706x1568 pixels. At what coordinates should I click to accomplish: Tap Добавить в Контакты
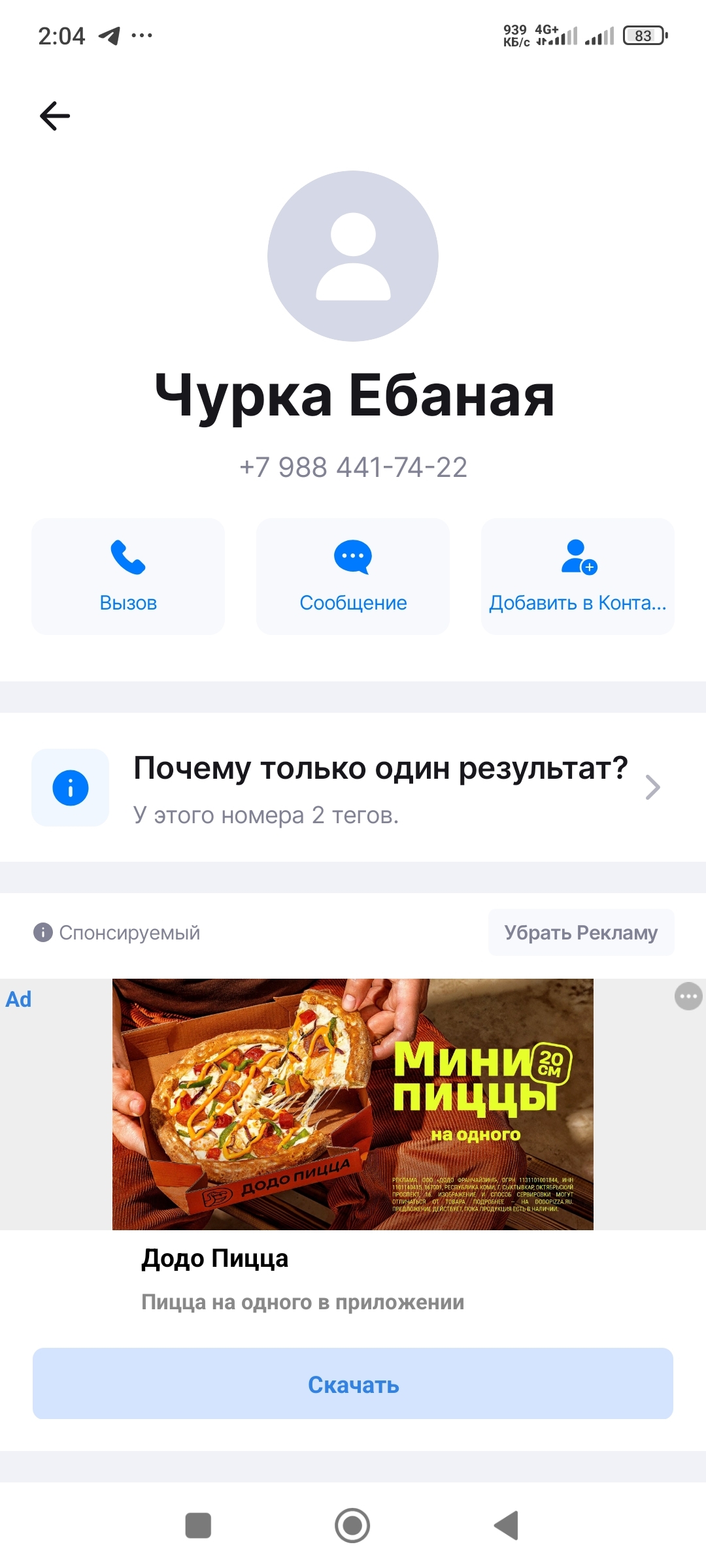(x=578, y=576)
